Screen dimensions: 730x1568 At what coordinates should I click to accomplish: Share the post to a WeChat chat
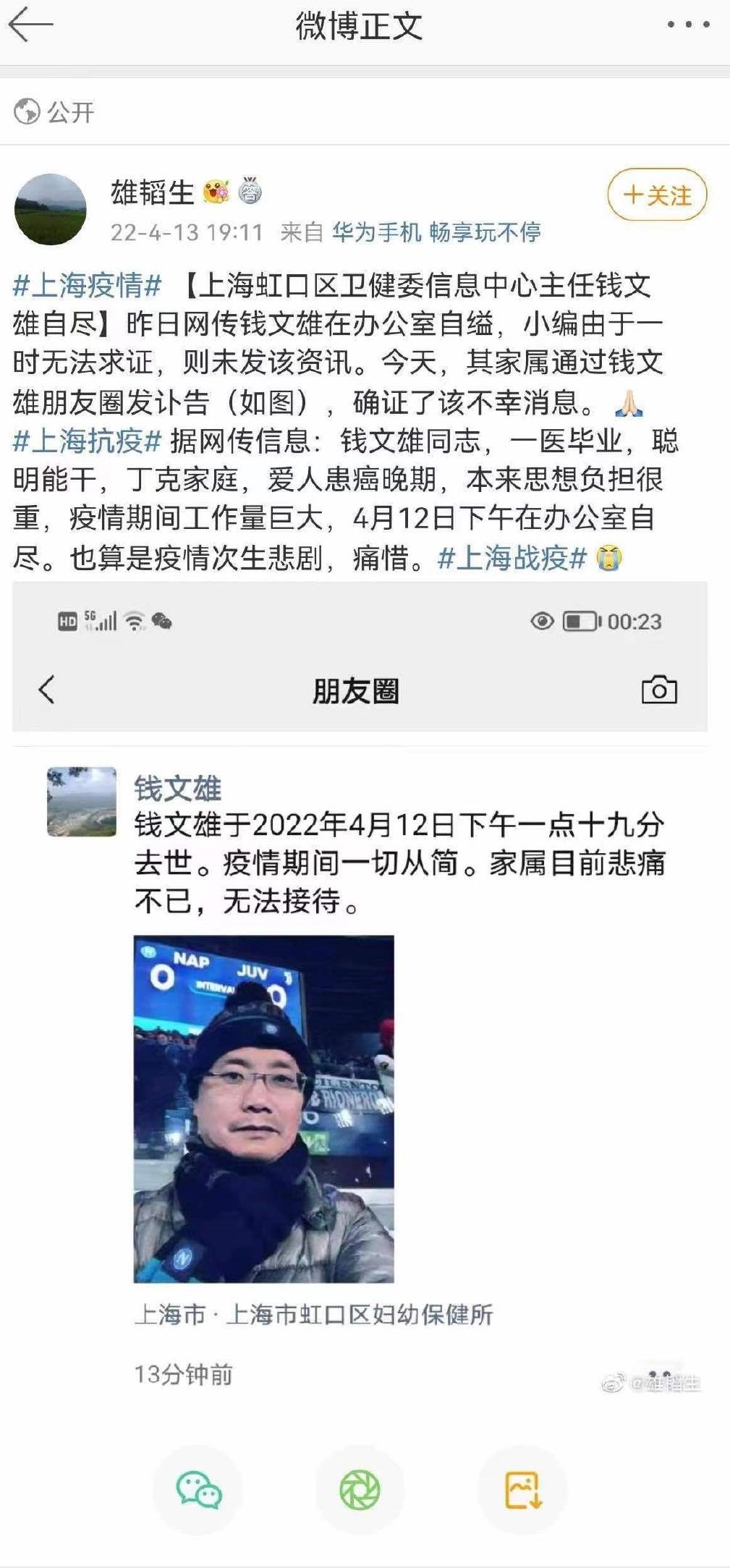click(198, 1491)
